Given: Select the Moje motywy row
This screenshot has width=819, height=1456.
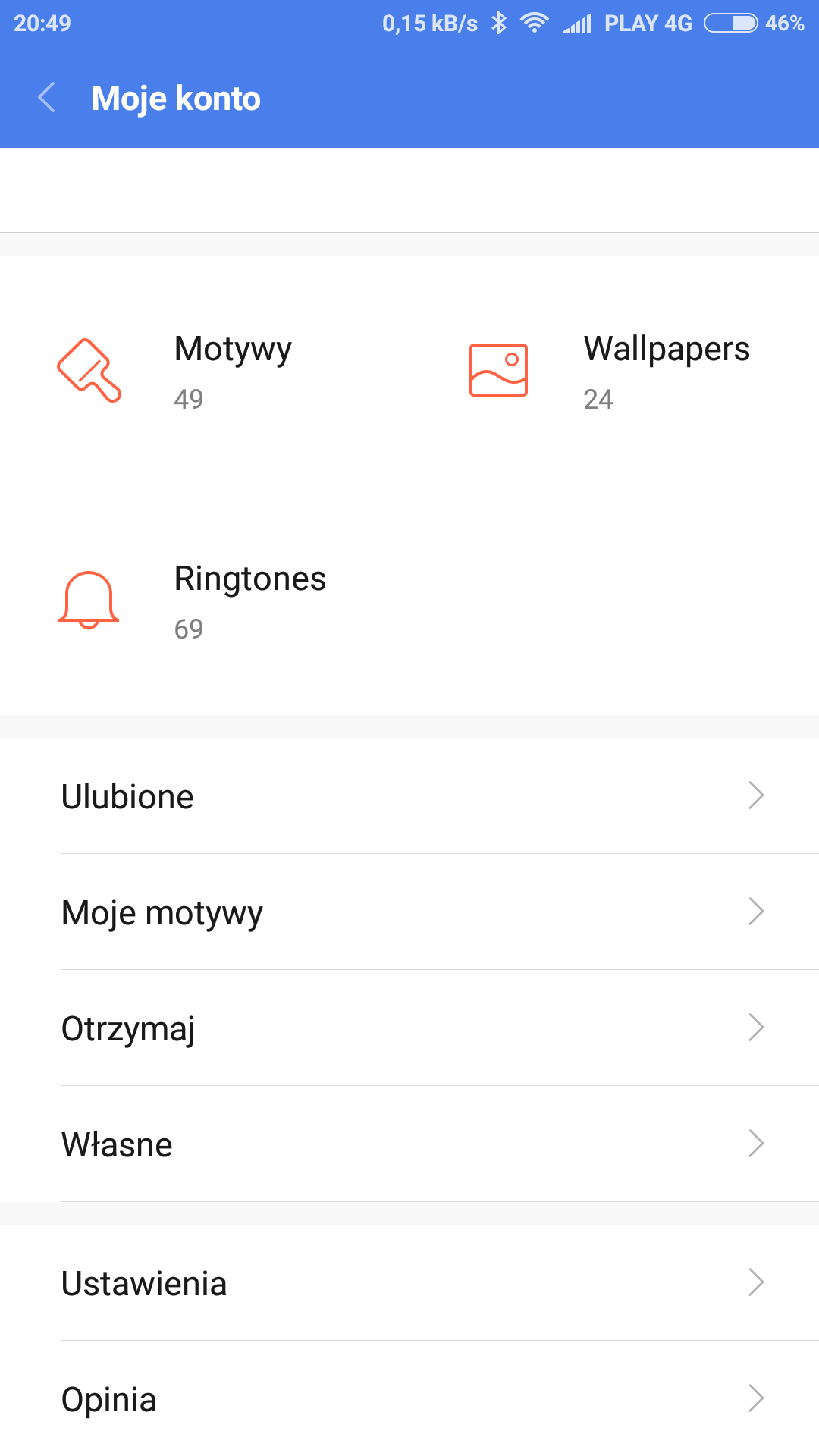Looking at the screenshot, I should click(409, 912).
